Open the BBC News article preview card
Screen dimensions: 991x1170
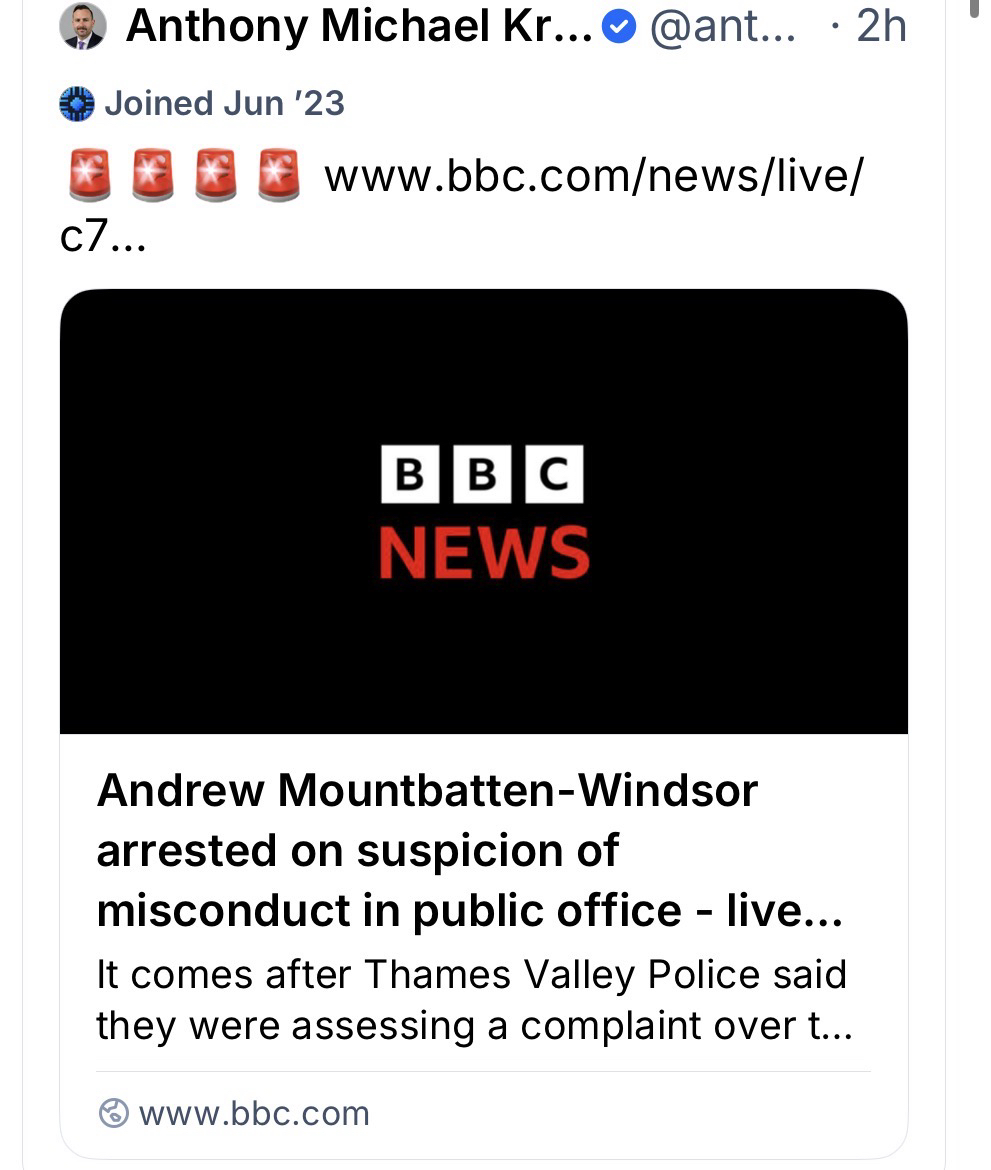pyautogui.click(x=483, y=720)
